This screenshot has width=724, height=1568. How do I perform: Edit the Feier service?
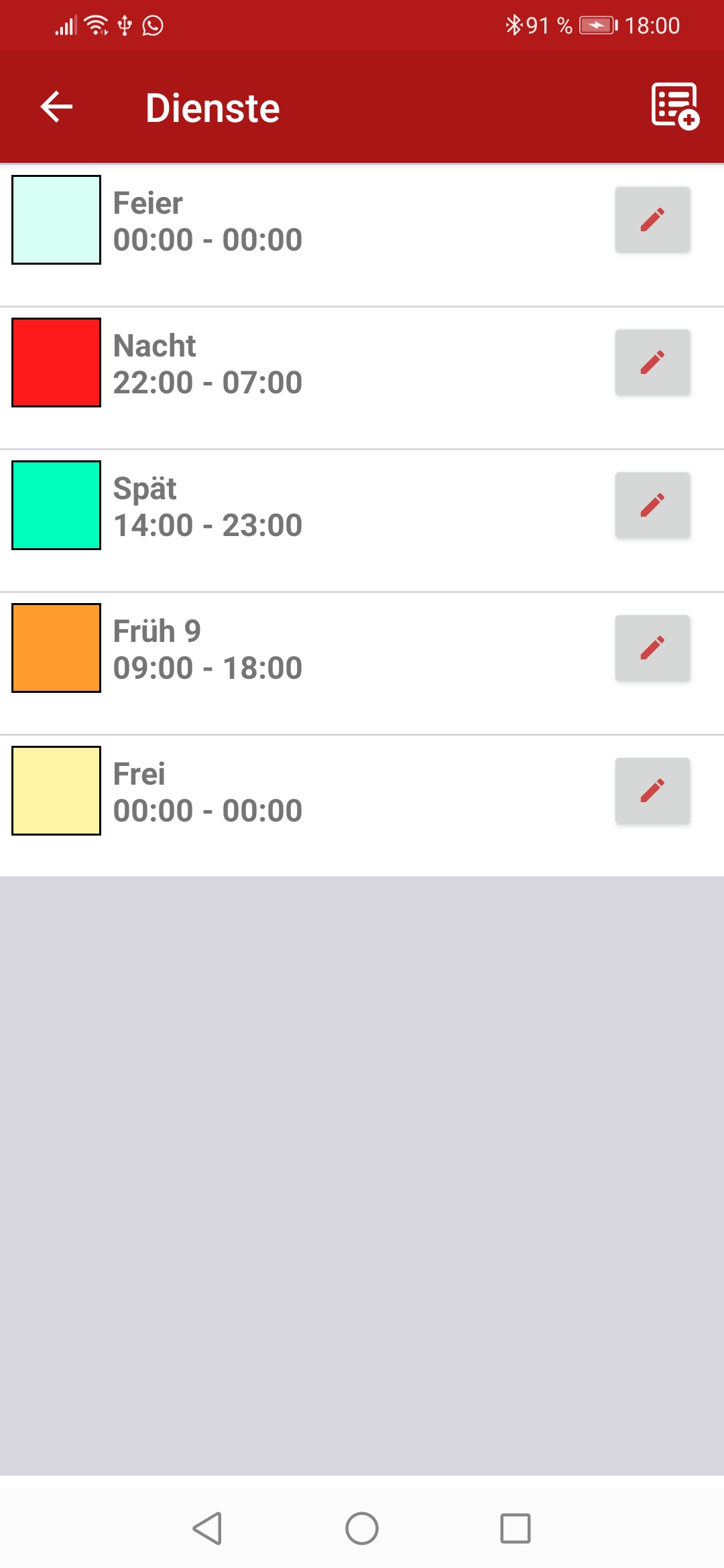pos(652,220)
